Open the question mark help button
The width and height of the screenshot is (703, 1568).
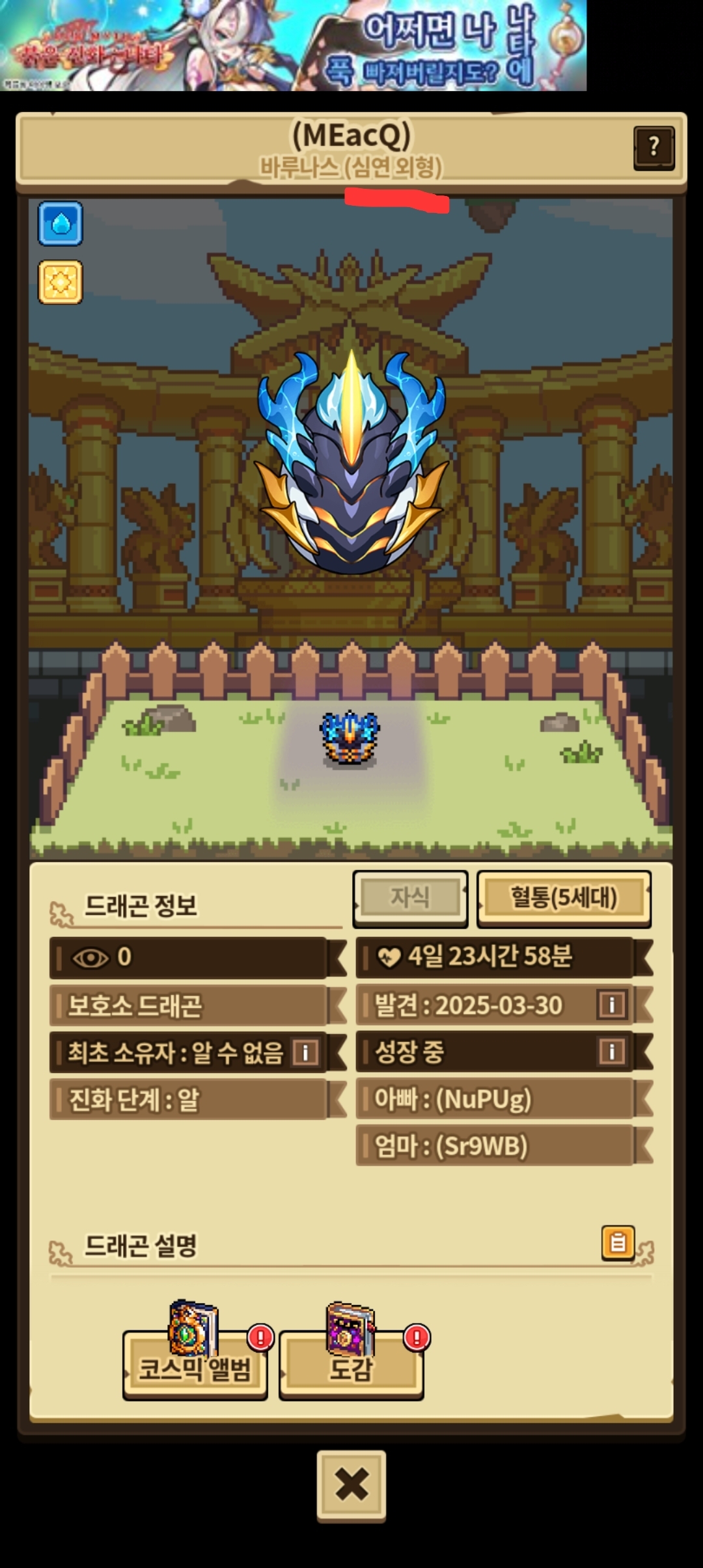(654, 148)
